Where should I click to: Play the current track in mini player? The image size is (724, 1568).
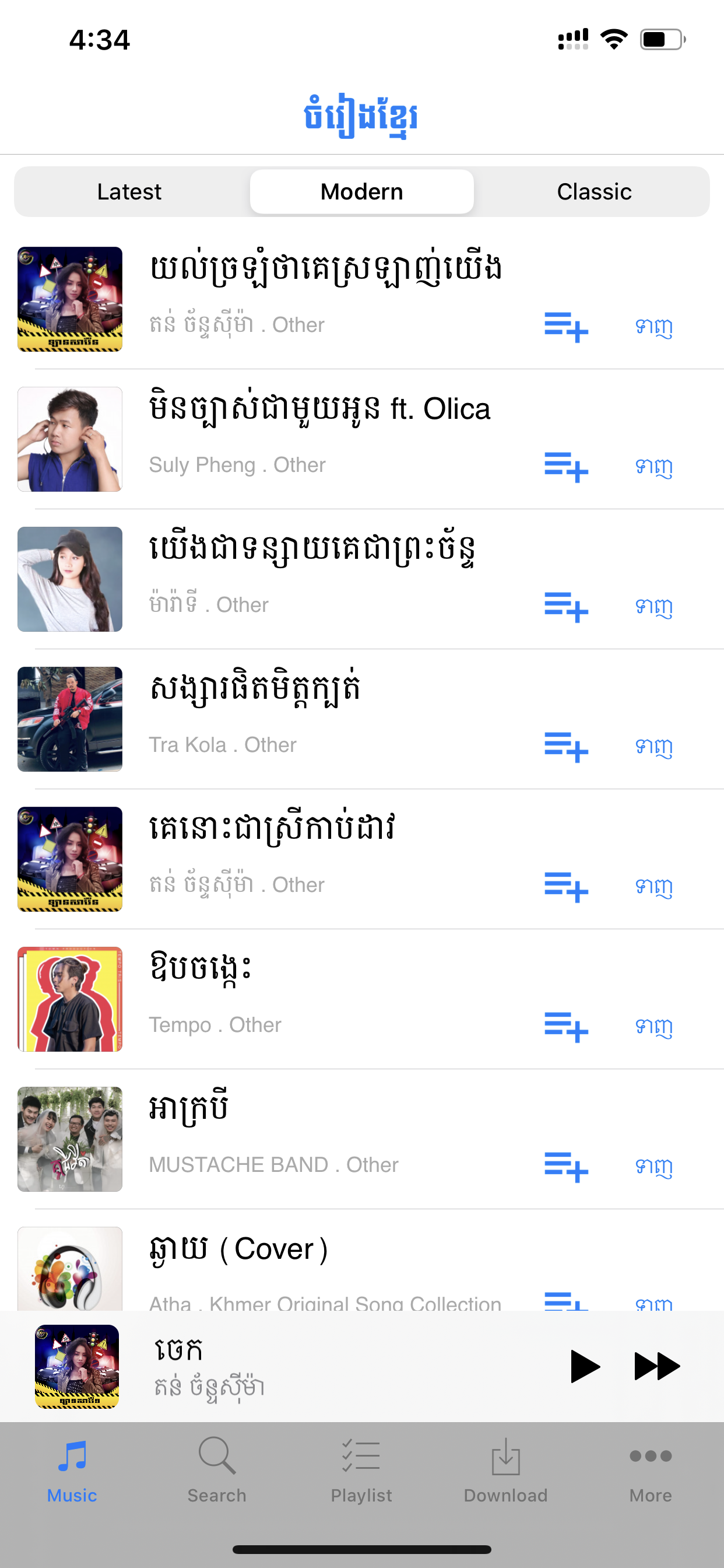tap(585, 1366)
